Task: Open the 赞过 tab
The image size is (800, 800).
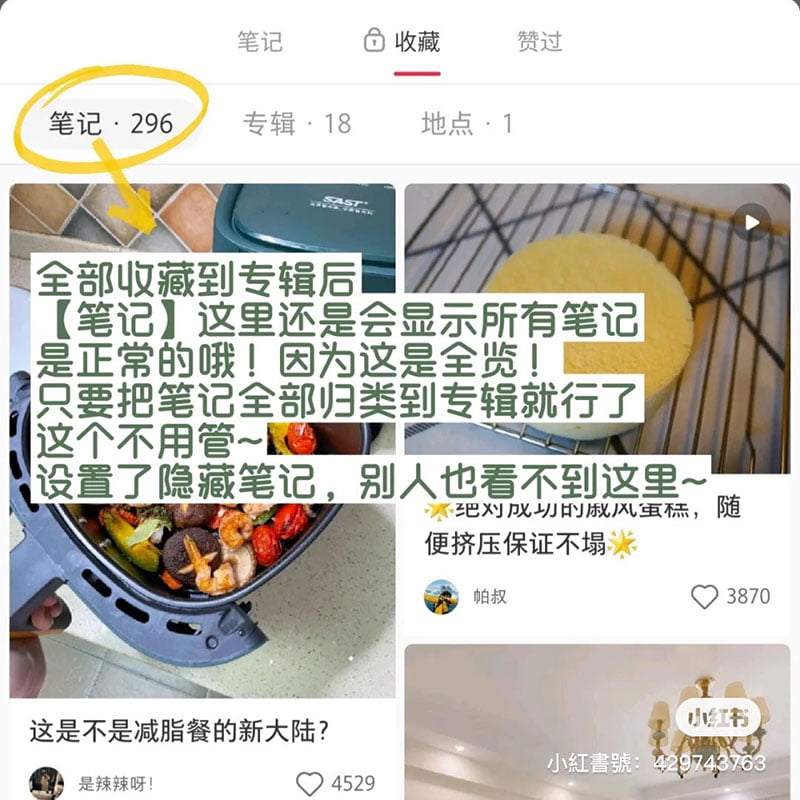Action: click(x=539, y=42)
